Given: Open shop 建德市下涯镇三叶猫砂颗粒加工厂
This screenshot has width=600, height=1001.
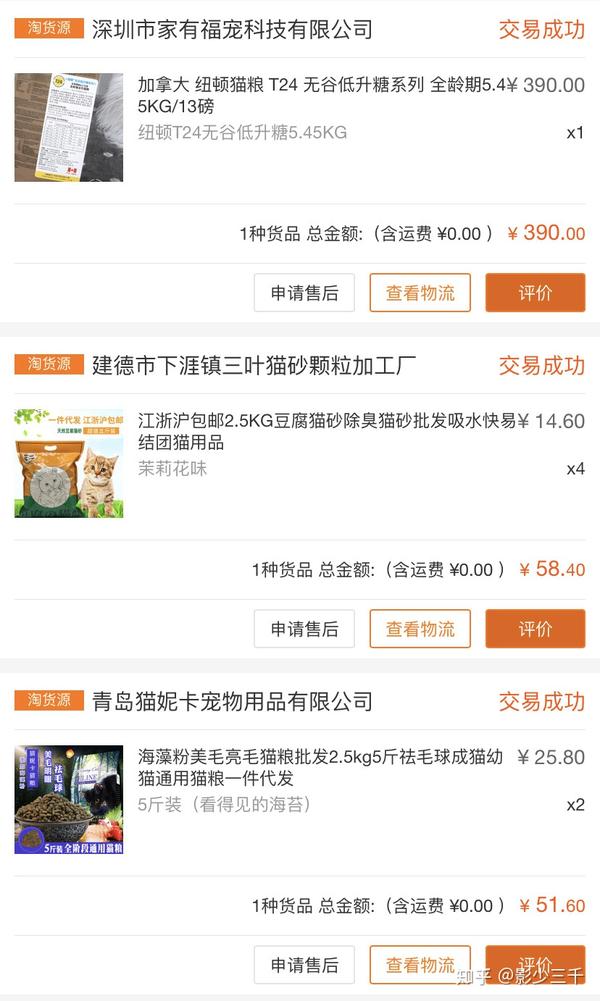Looking at the screenshot, I should coord(254,365).
